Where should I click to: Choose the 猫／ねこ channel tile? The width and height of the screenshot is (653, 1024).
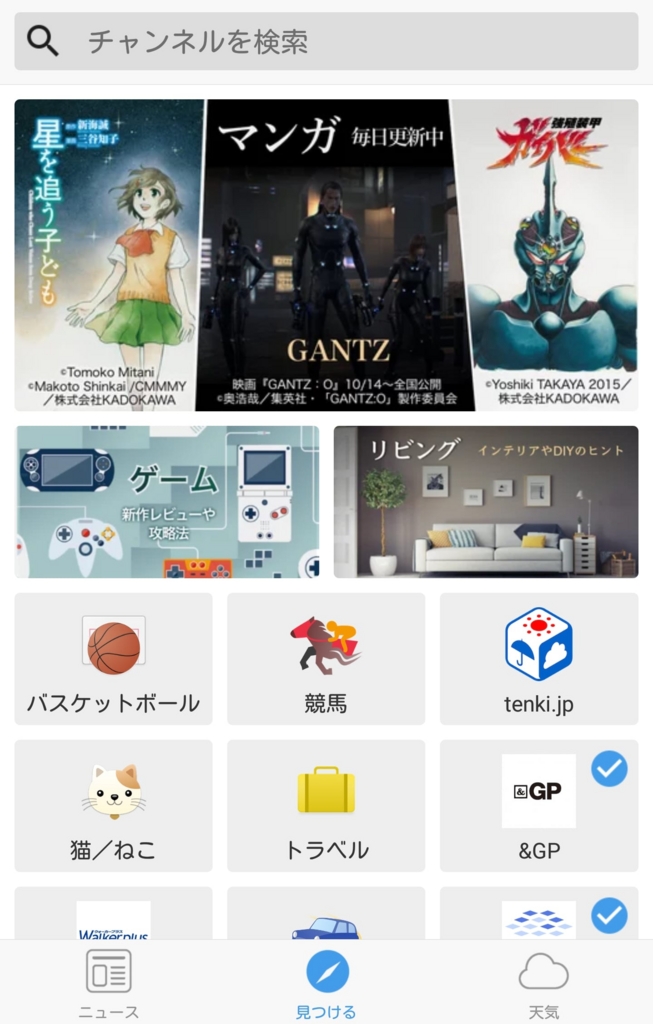click(113, 806)
